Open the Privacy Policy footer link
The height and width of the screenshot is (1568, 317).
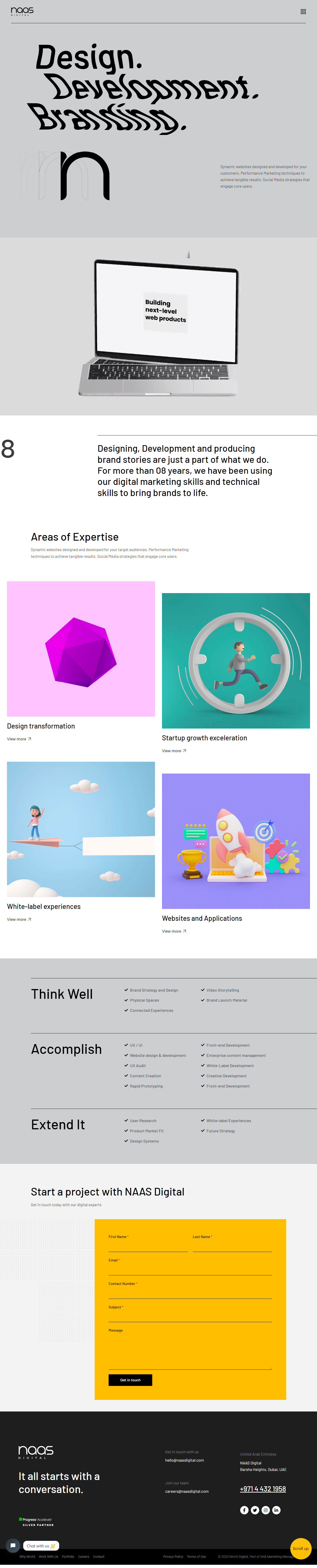(x=173, y=1556)
